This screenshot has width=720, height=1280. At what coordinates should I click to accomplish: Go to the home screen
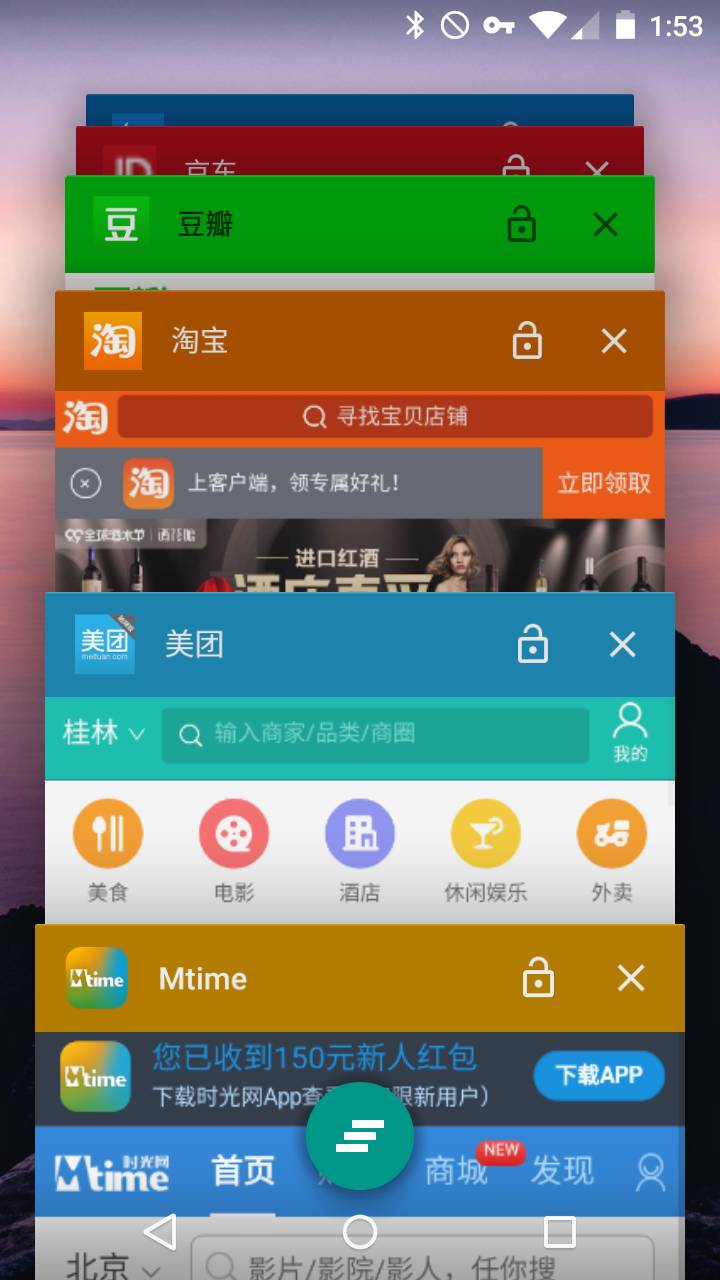coord(360,1232)
